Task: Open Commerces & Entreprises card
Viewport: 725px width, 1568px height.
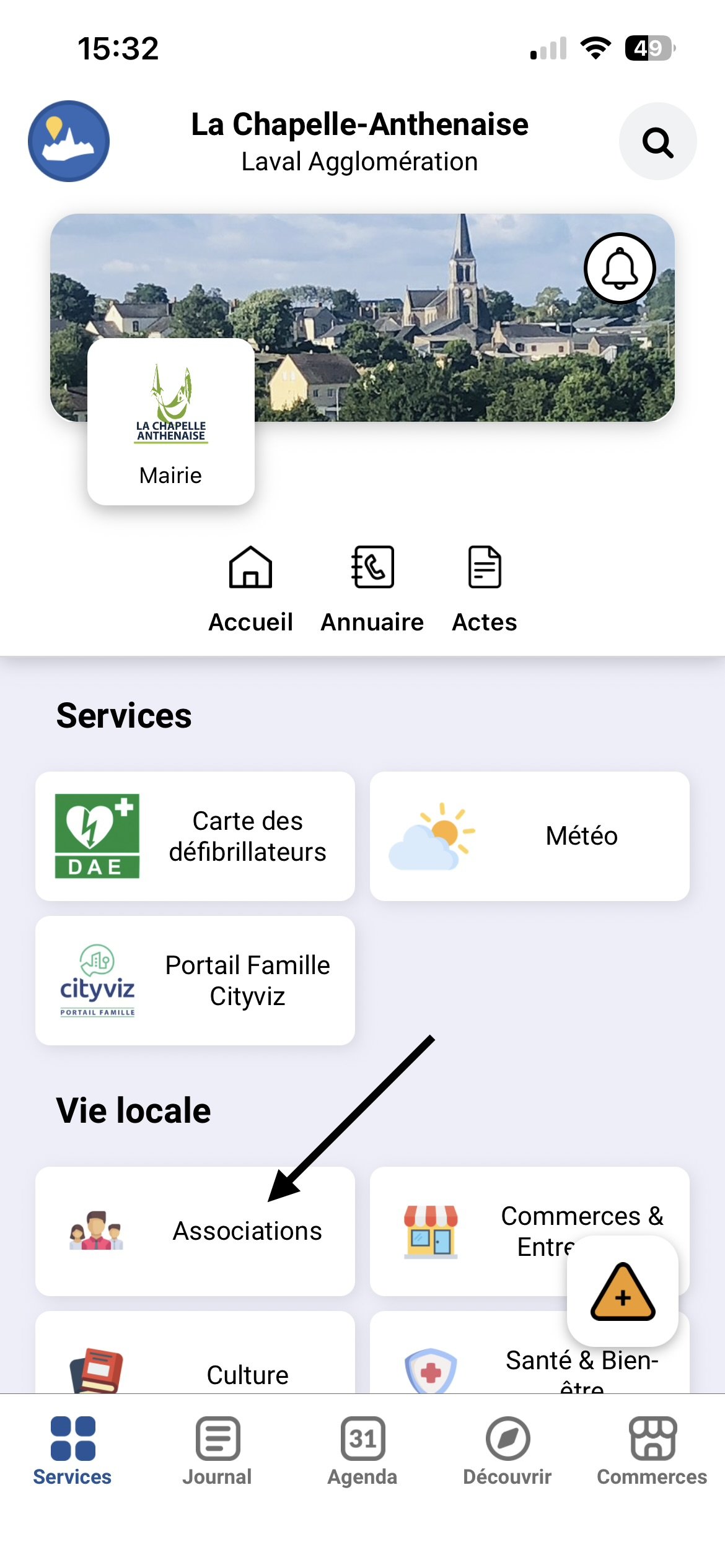Action: click(471, 1231)
